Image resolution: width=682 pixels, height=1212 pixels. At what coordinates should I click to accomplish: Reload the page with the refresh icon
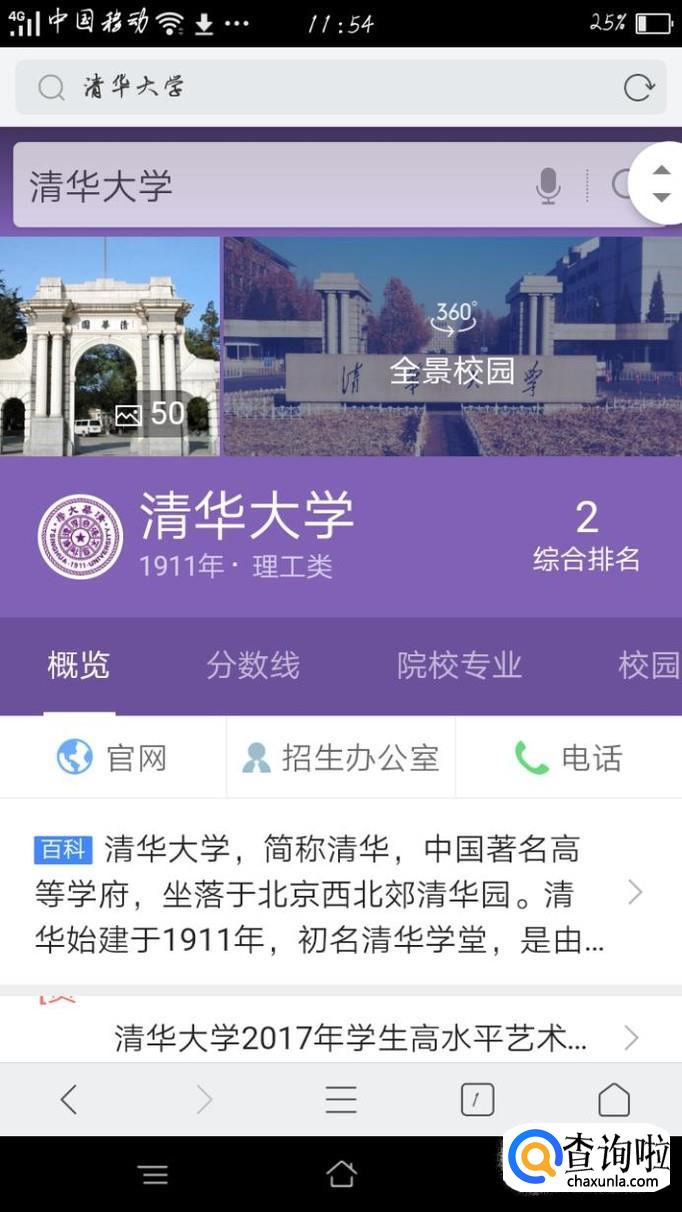[638, 88]
